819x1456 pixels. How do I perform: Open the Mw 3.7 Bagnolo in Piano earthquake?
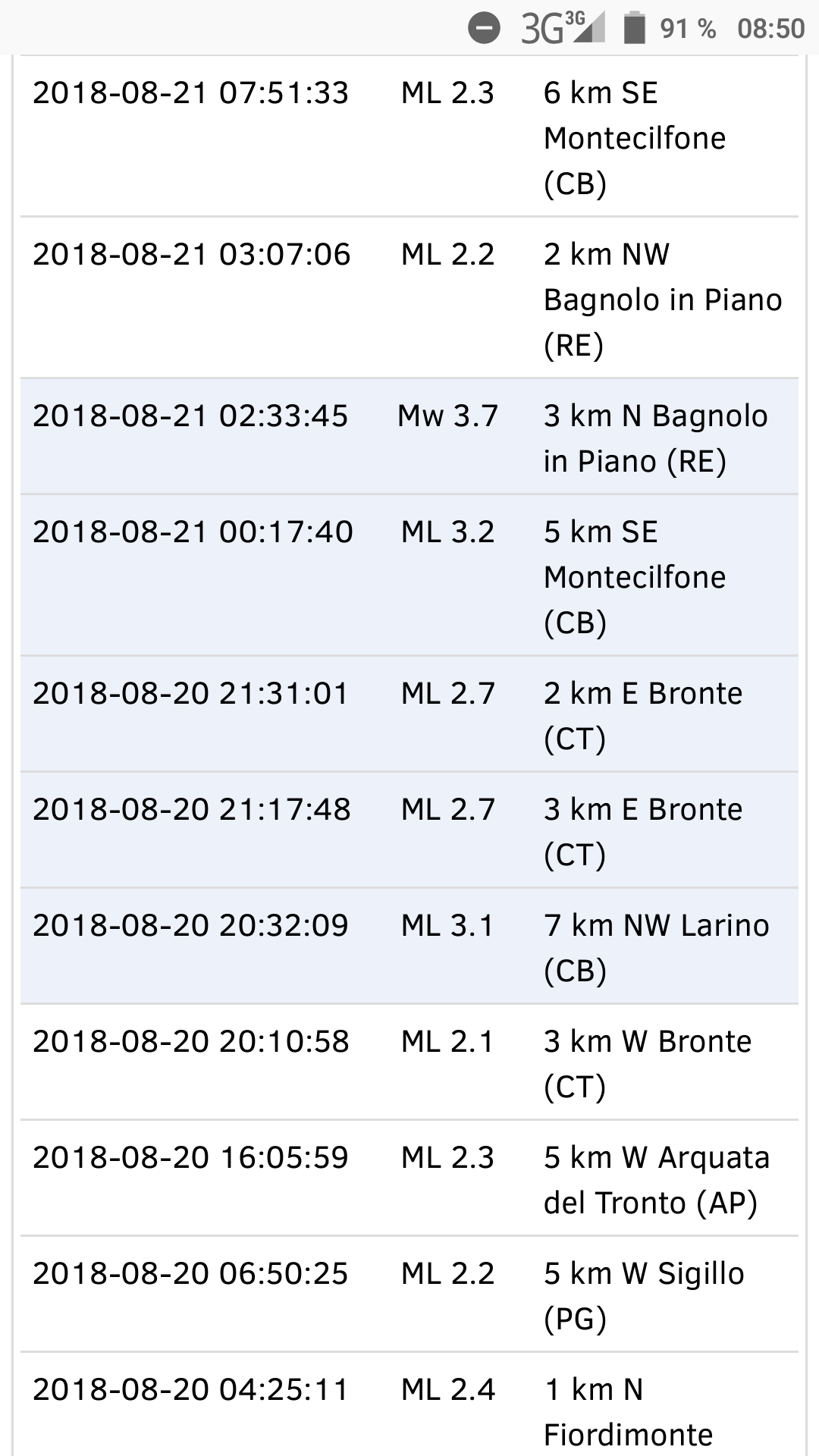click(x=409, y=438)
